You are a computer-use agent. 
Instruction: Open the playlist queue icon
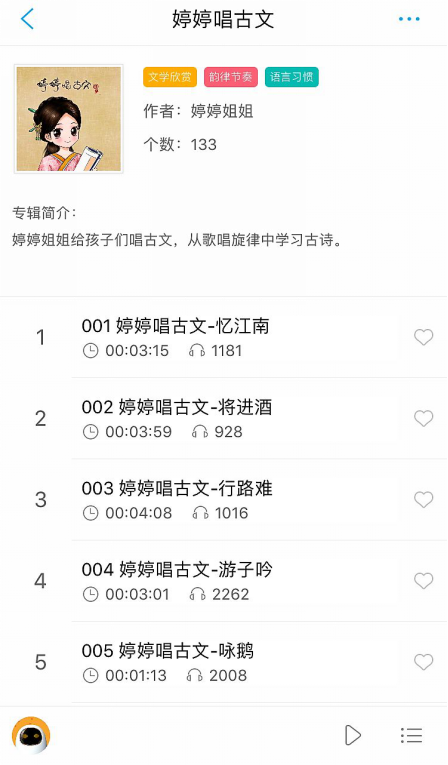[411, 735]
